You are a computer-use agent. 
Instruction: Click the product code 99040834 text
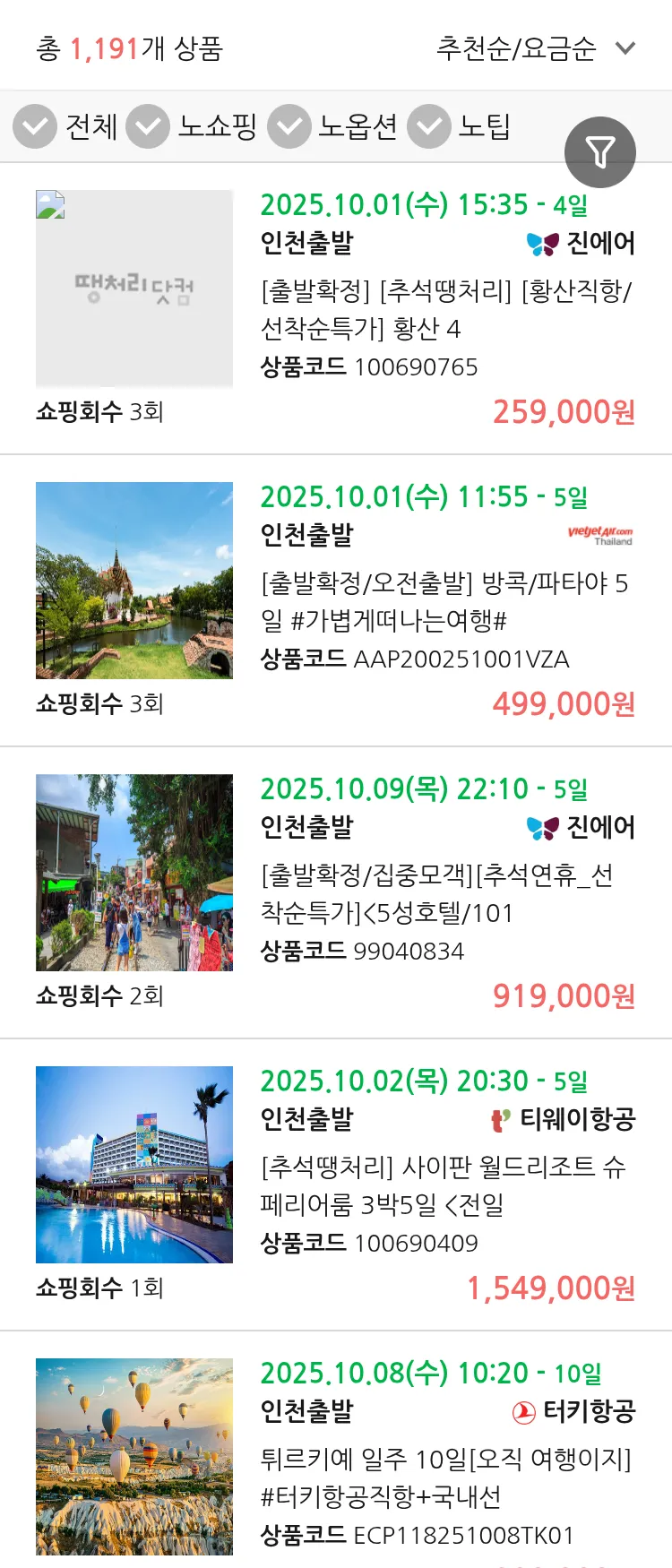[x=409, y=952]
